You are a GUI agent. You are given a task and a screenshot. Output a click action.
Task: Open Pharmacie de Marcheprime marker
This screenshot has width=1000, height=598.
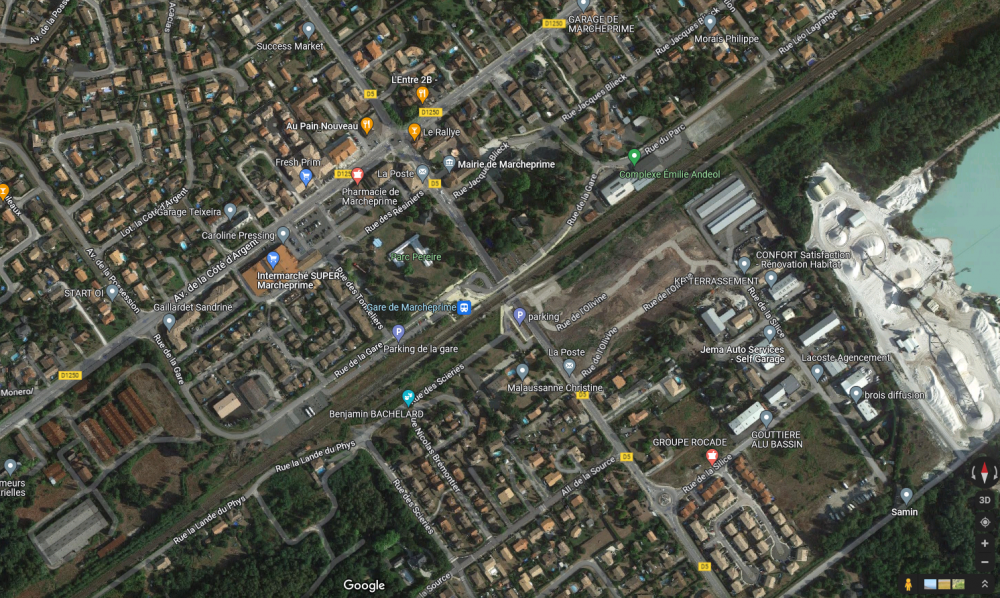[357, 175]
